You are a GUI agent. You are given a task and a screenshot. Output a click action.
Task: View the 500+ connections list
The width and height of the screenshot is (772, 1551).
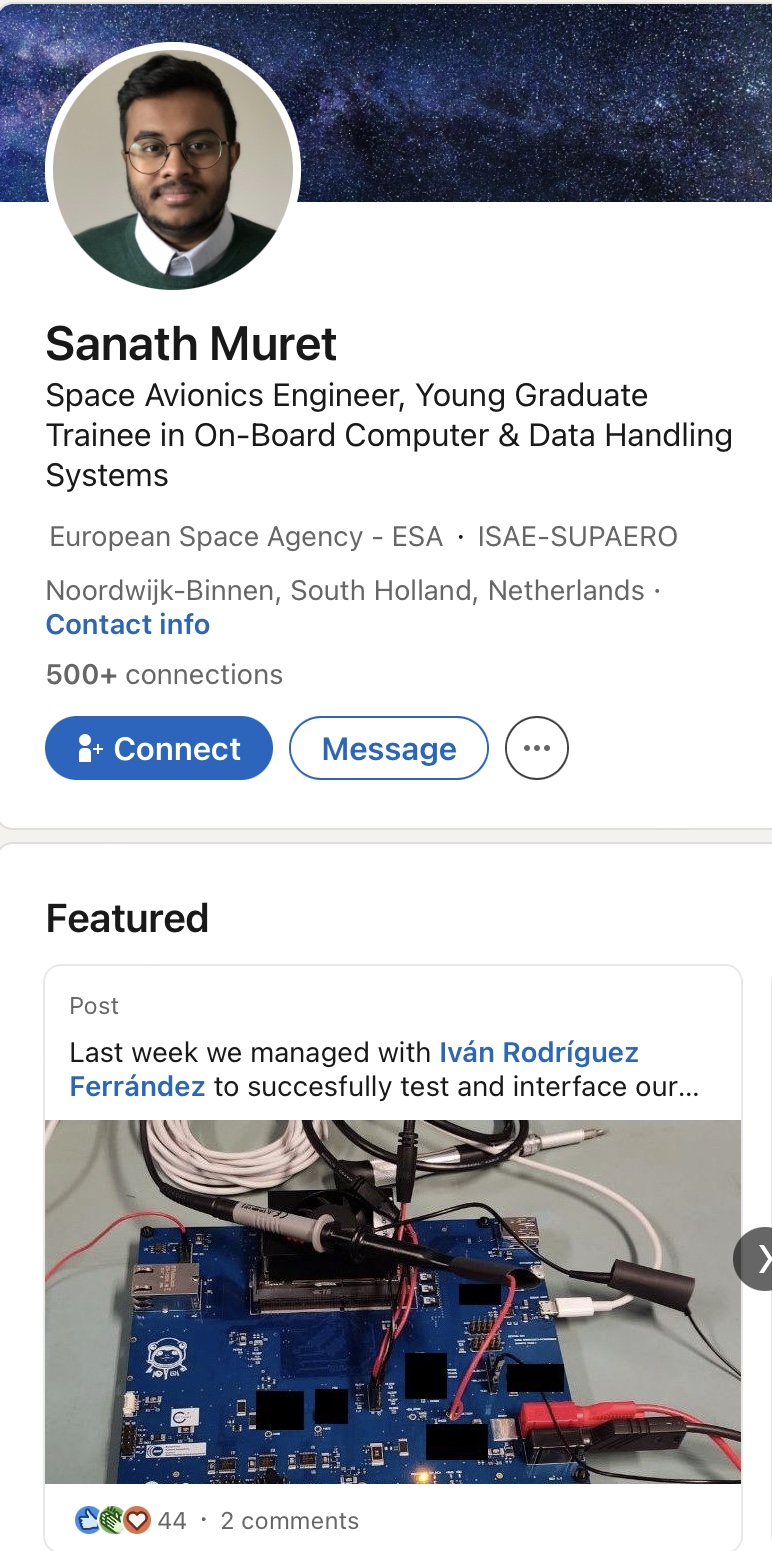click(164, 675)
